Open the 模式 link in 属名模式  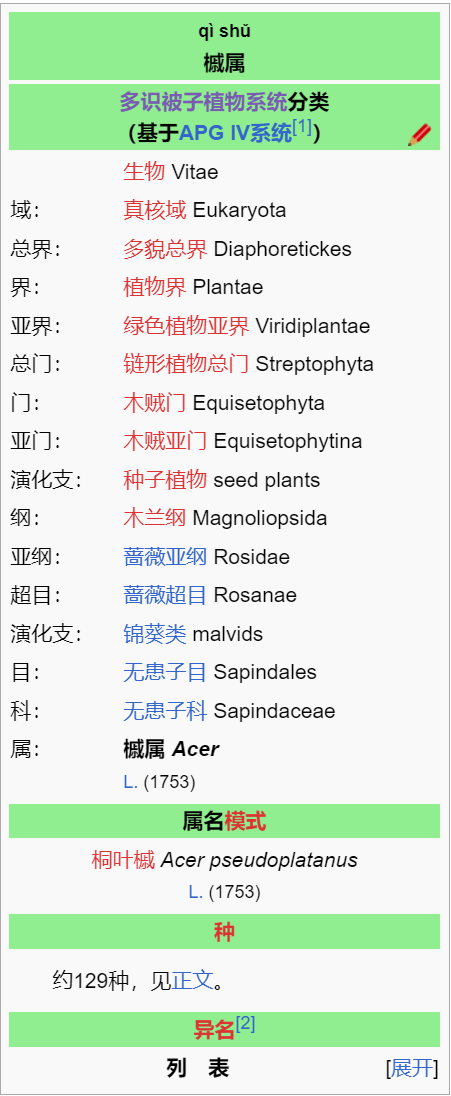point(245,822)
